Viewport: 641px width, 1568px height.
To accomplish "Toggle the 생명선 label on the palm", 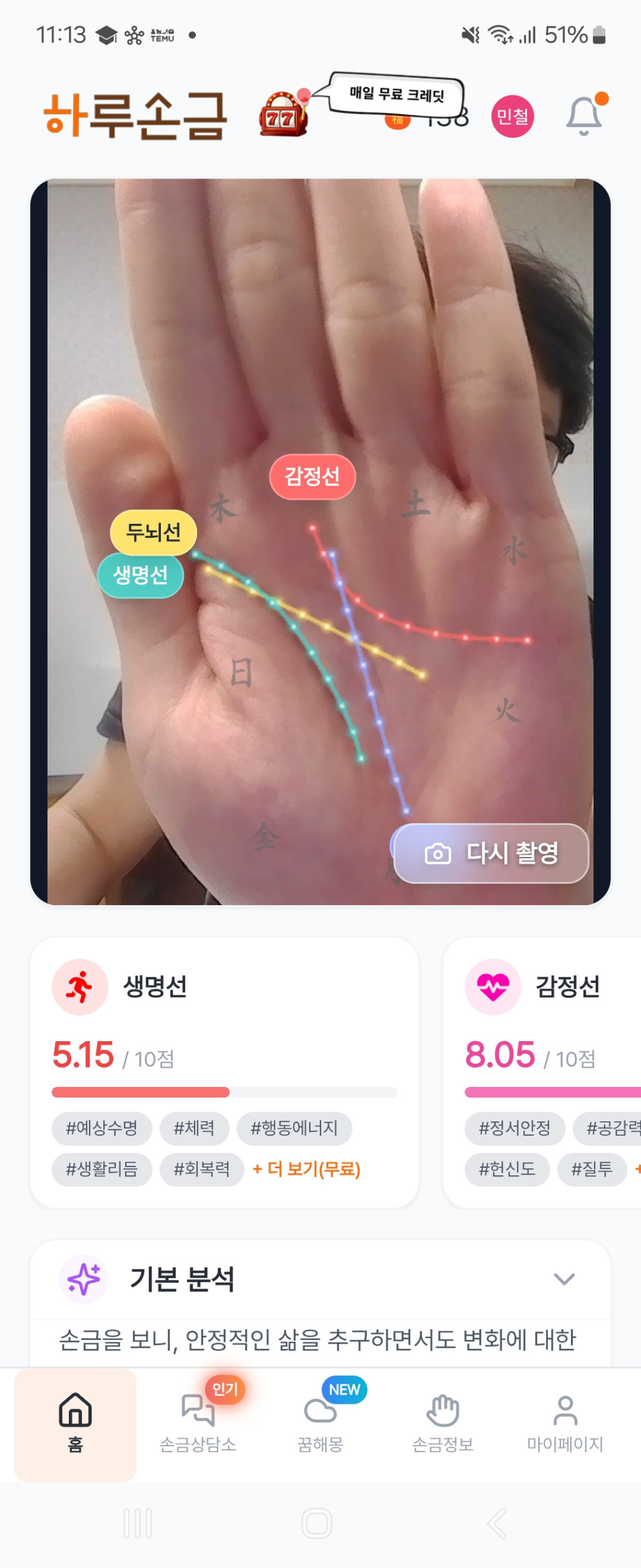I will 141,576.
